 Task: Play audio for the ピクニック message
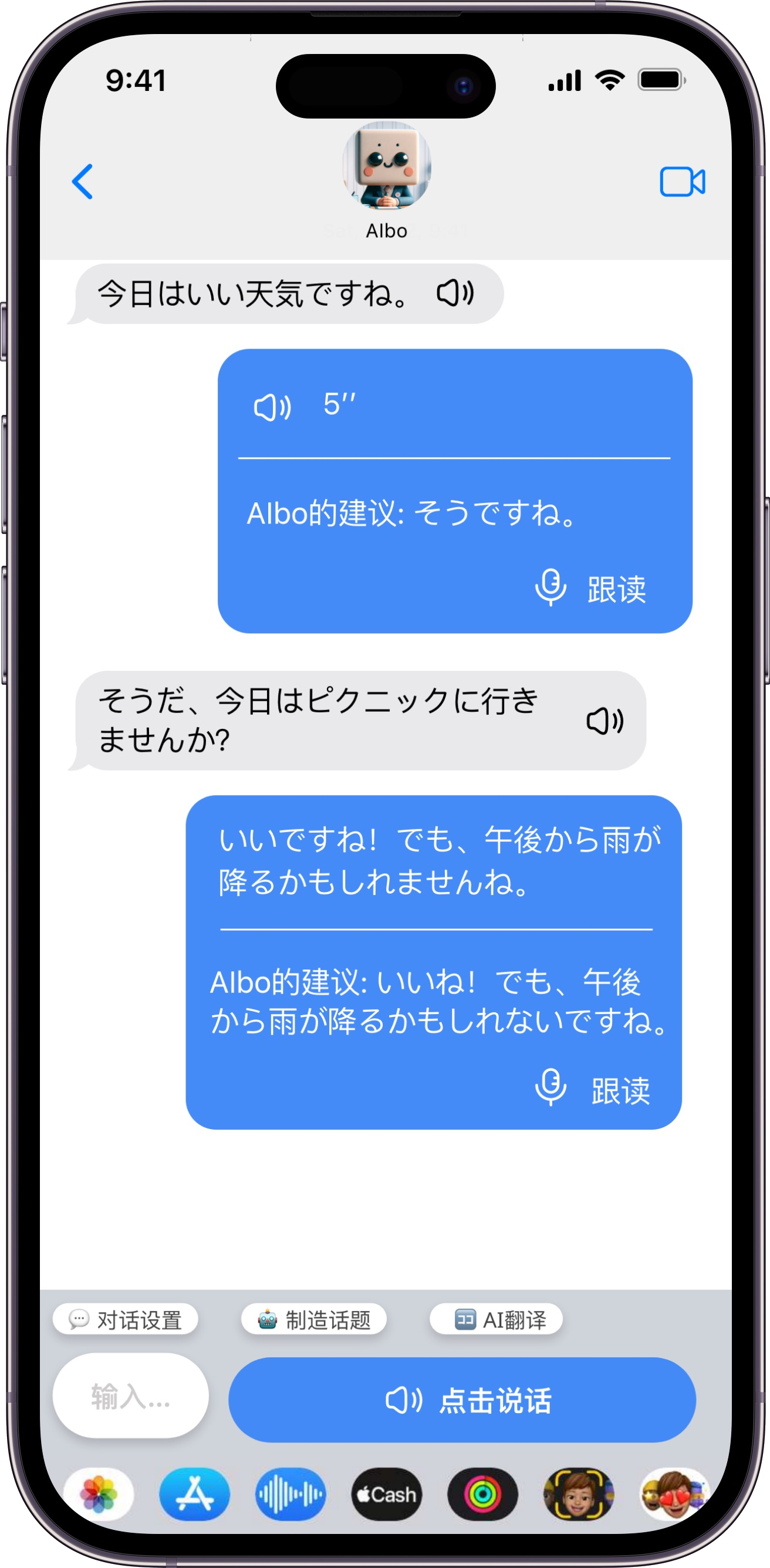(604, 721)
